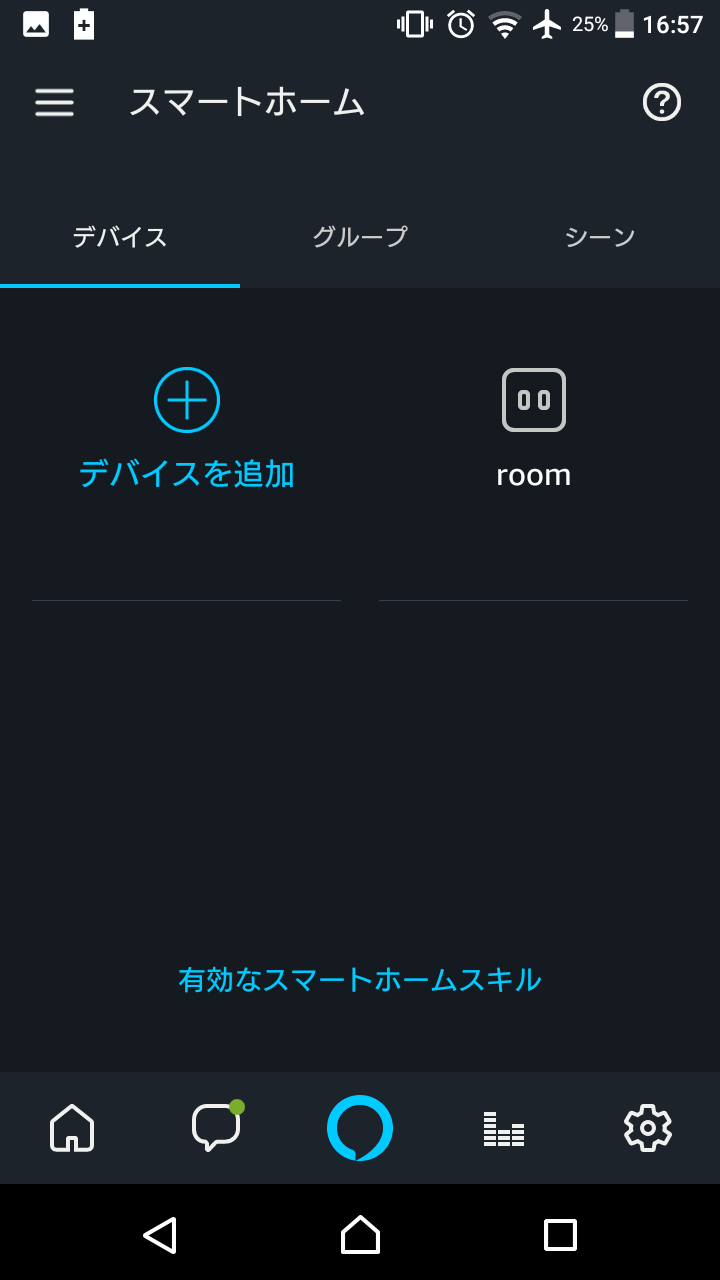
Task: Open recent apps with square button
Action: pyautogui.click(x=560, y=1235)
